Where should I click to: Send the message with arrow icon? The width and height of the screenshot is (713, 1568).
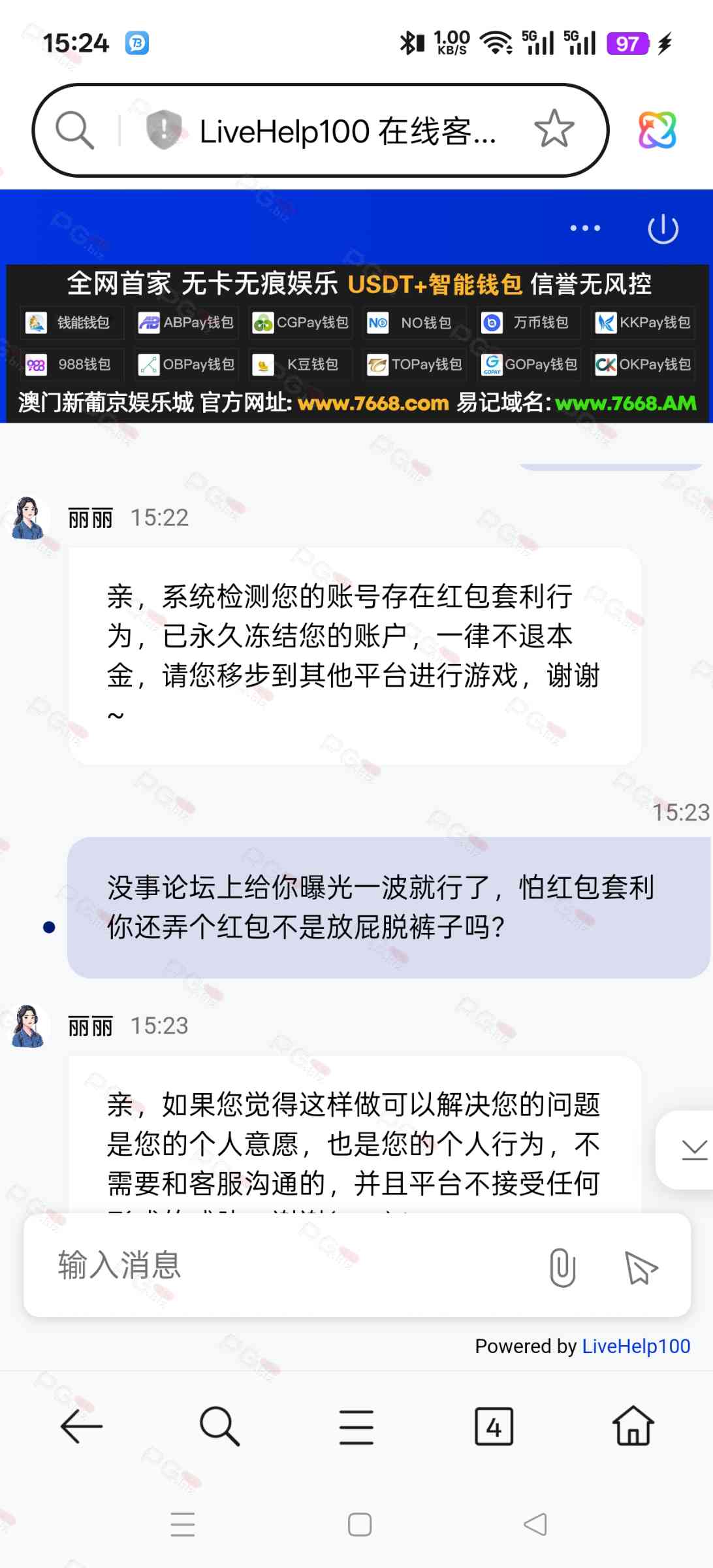641,1267
